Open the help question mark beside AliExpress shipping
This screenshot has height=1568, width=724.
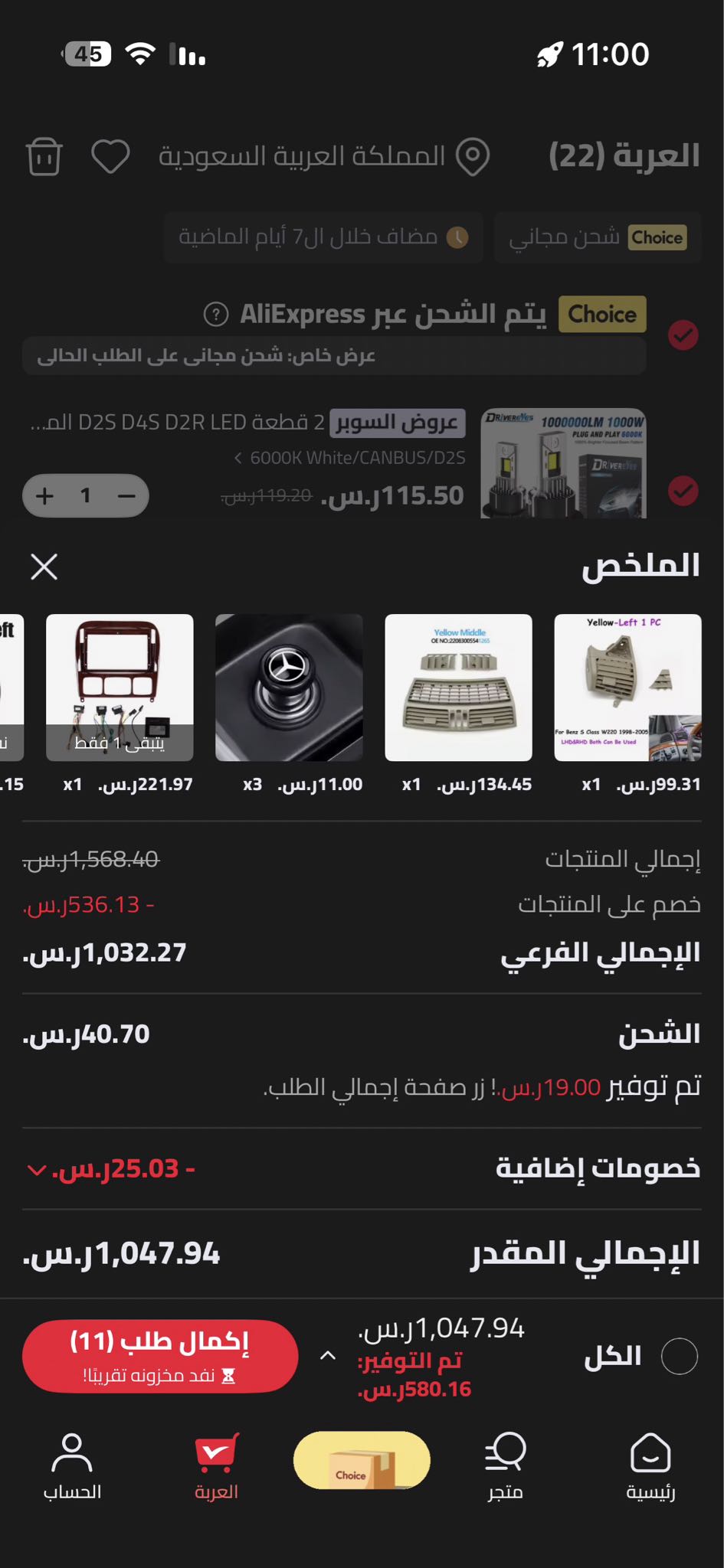coord(217,315)
